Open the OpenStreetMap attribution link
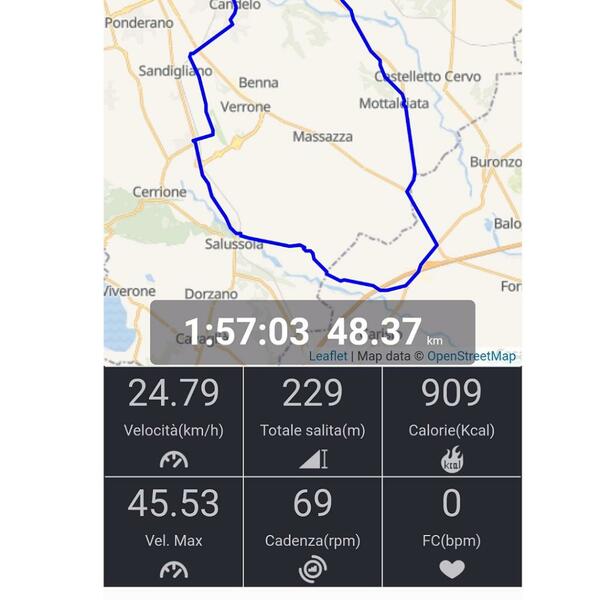This screenshot has height=600, width=600. point(471,356)
